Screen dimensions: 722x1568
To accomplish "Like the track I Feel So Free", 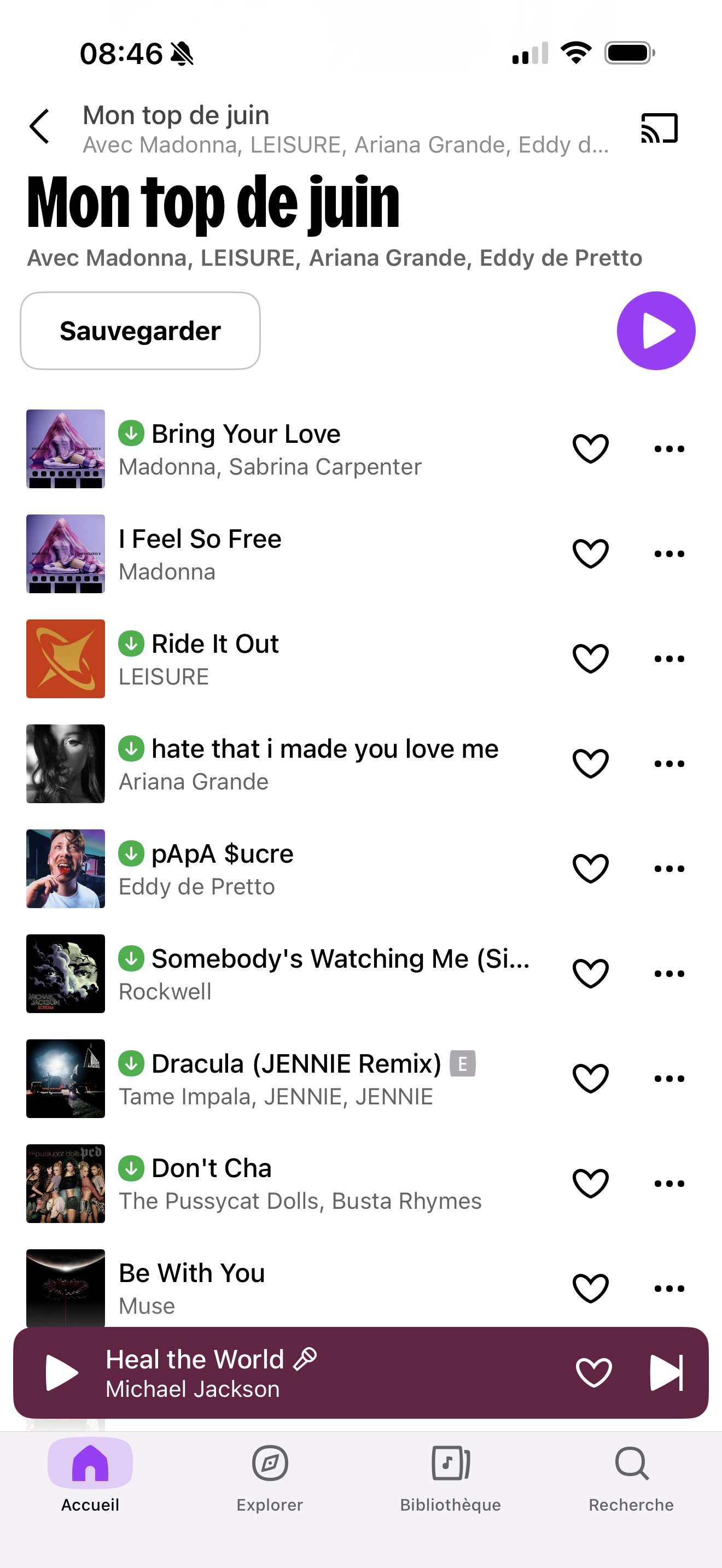I will click(591, 554).
